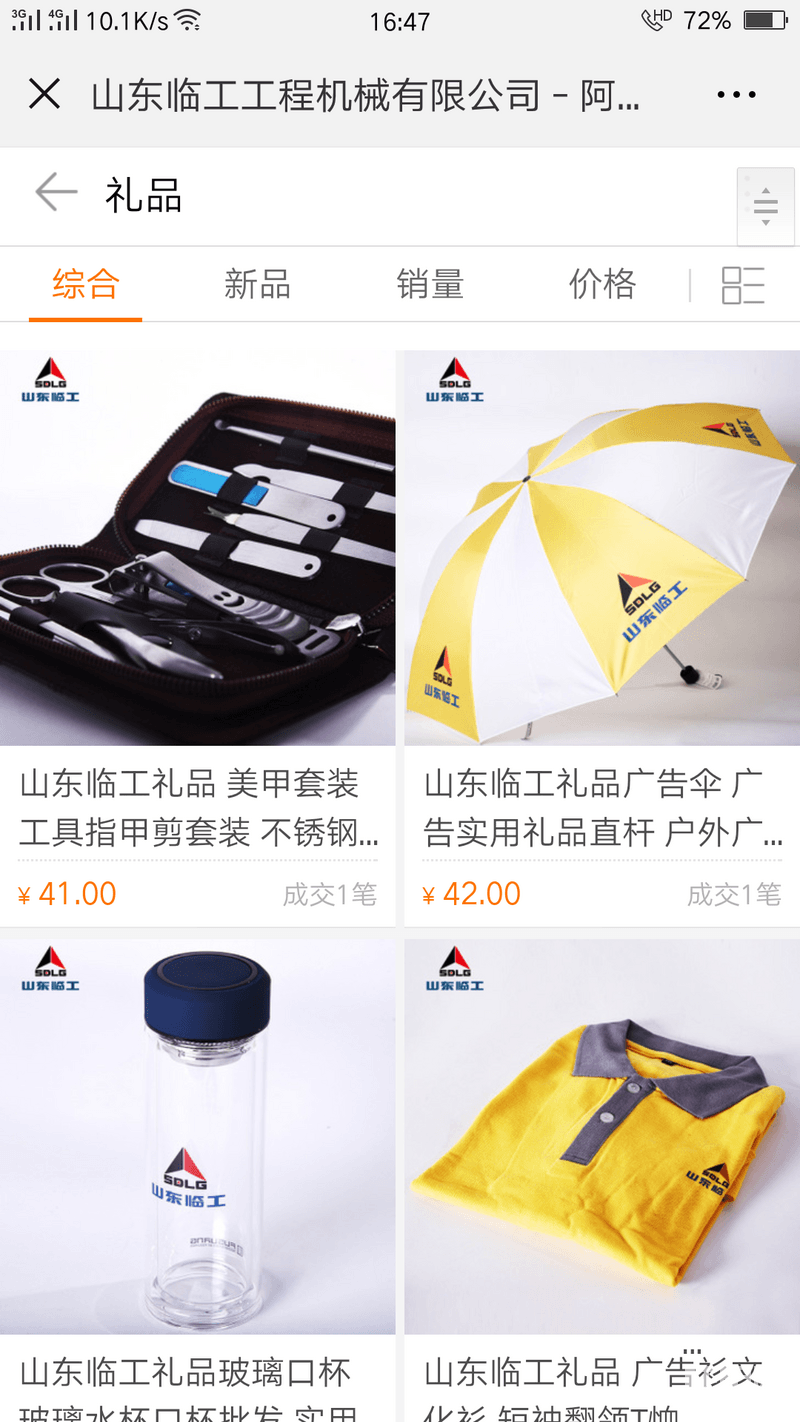Go back with the left arrow

[56, 192]
